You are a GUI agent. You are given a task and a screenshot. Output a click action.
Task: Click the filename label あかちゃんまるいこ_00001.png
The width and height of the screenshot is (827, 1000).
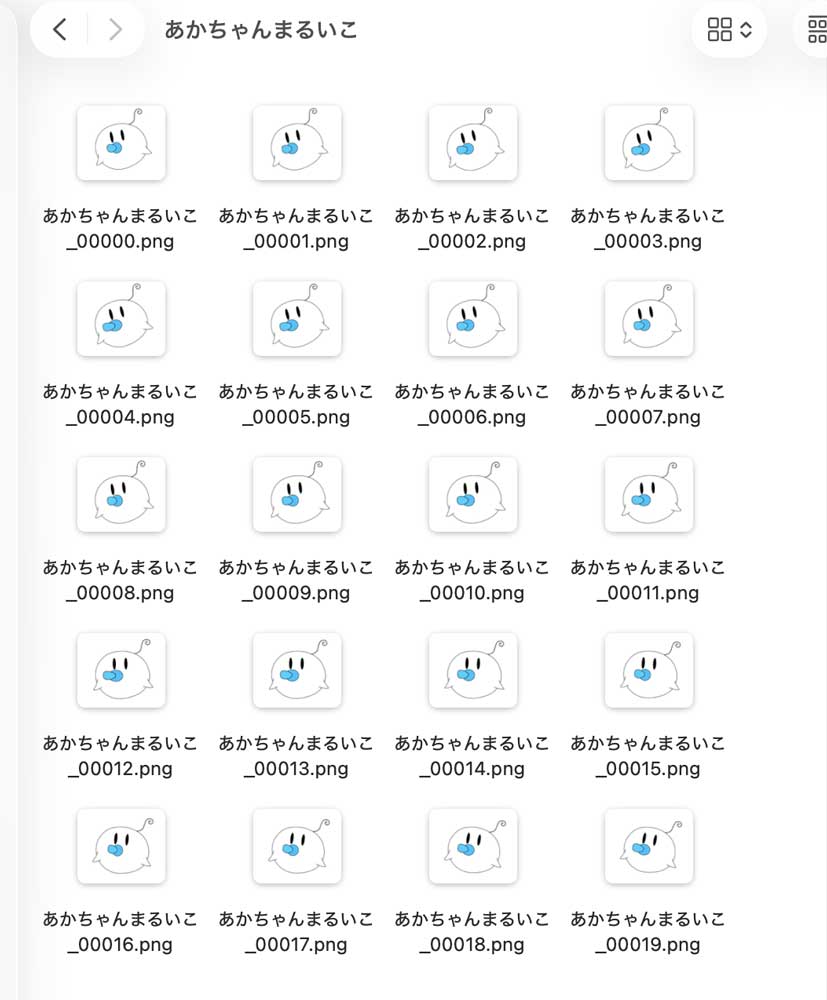pos(297,228)
